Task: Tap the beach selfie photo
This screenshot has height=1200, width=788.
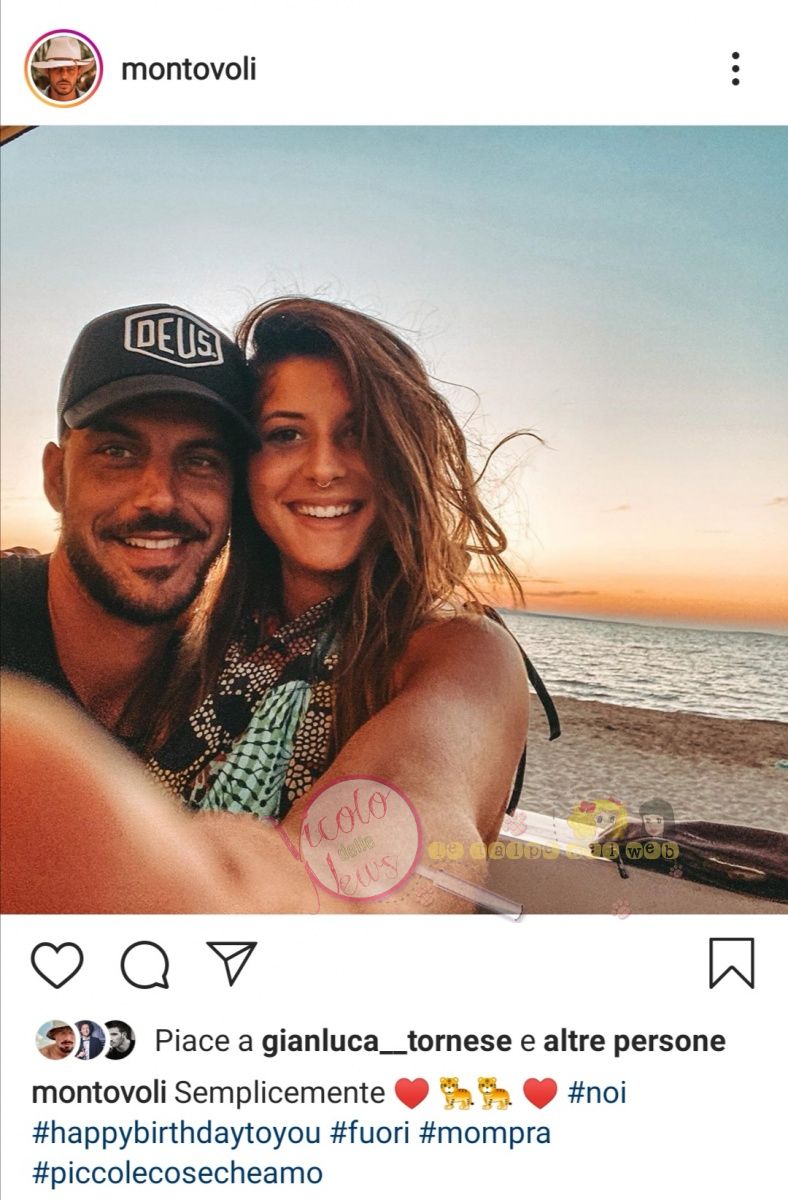Action: click(x=394, y=520)
